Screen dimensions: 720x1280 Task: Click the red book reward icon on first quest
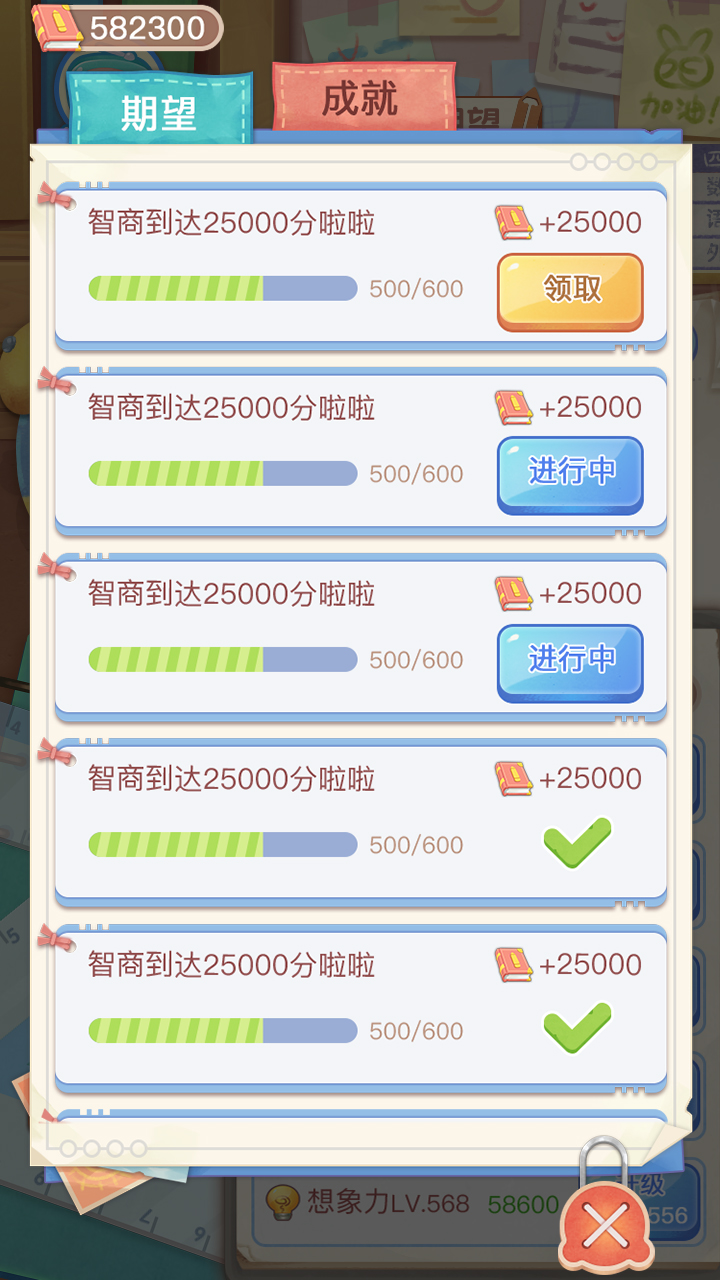tap(513, 222)
